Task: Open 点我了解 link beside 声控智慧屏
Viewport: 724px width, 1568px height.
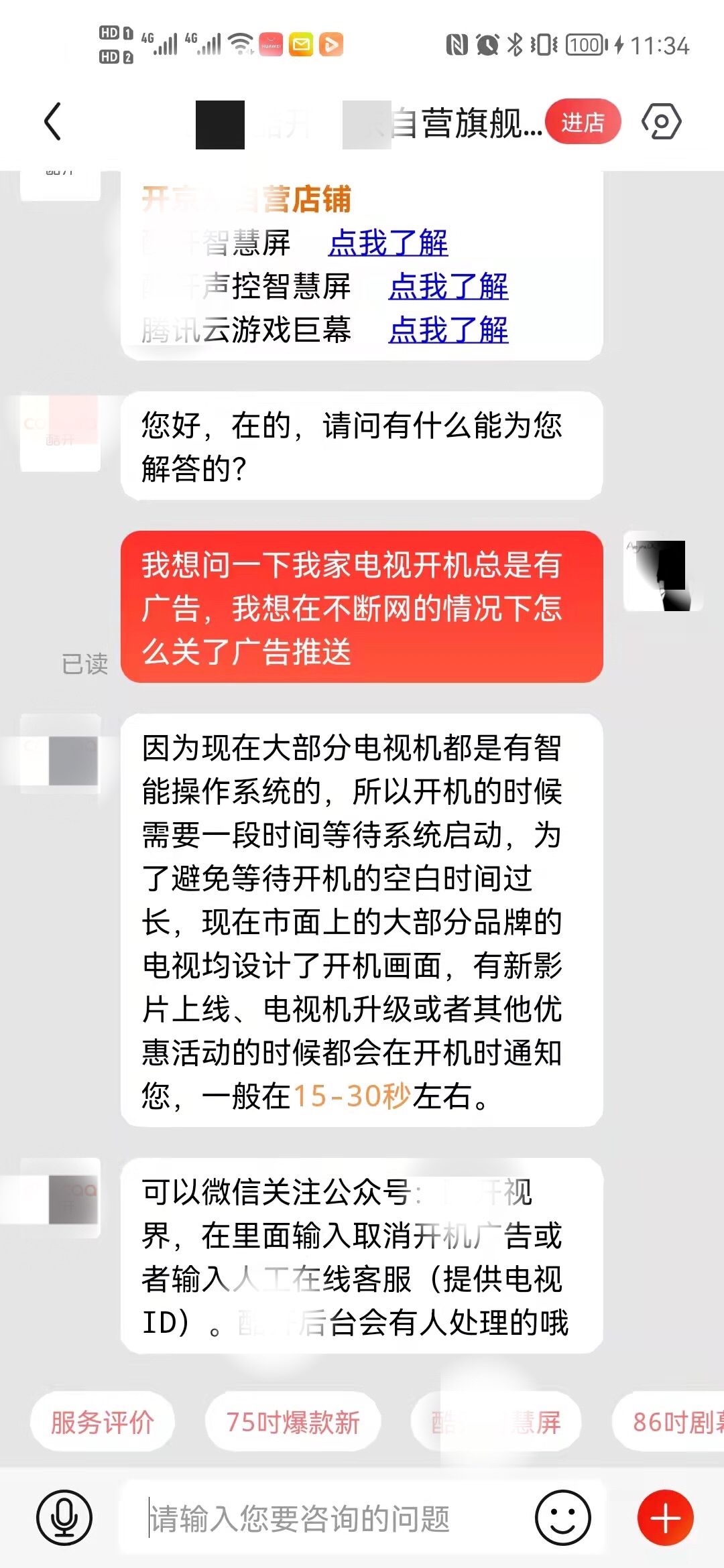Action: click(448, 286)
